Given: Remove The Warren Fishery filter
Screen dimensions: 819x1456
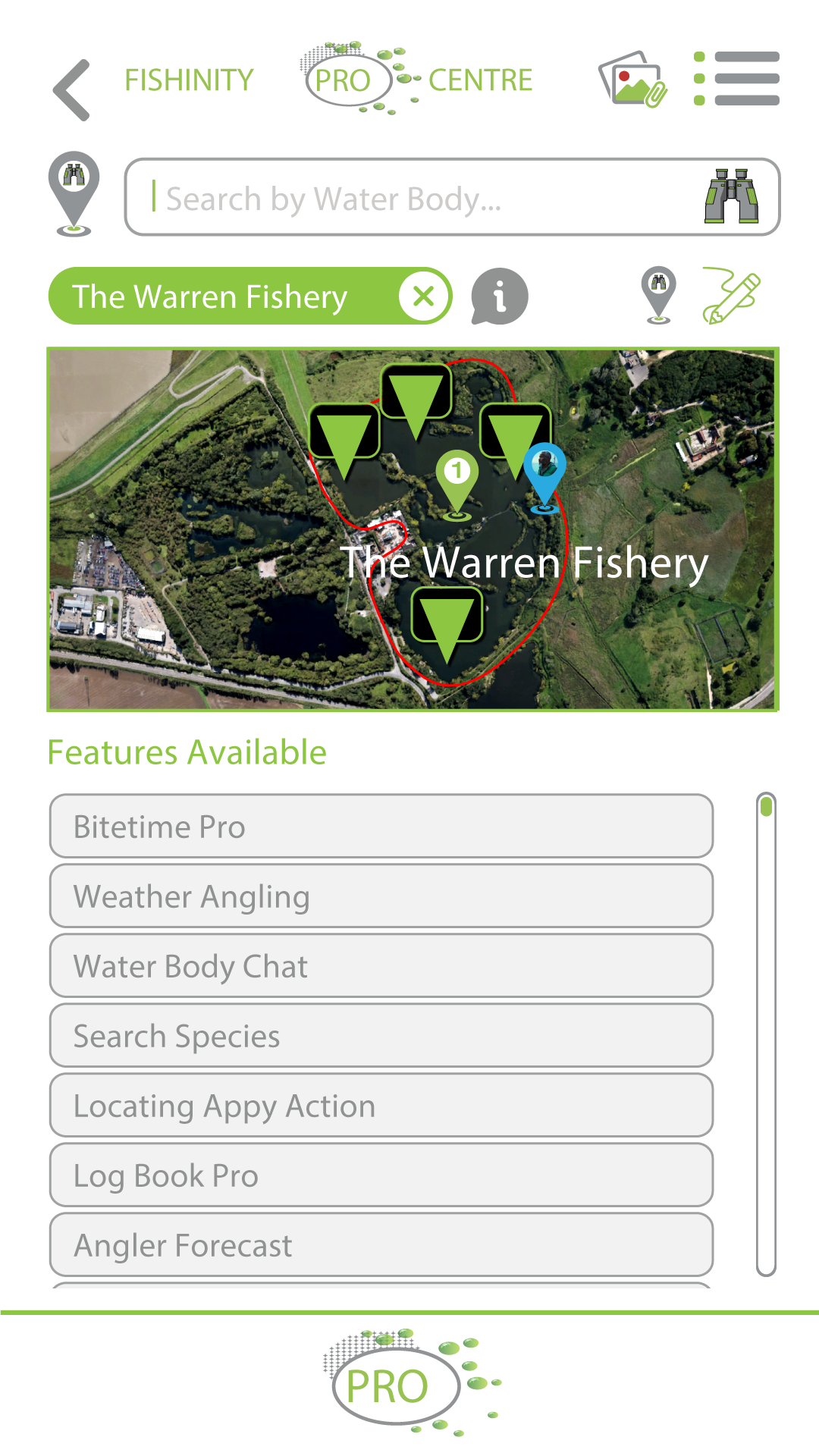Looking at the screenshot, I should pos(425,296).
